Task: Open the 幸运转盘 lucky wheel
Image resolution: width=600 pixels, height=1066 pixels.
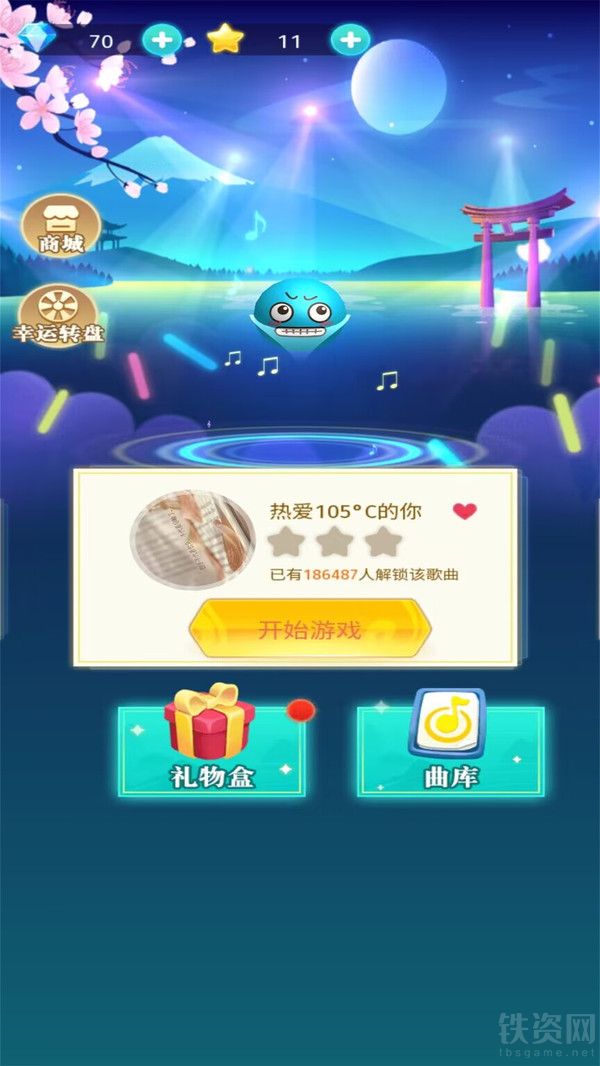Action: (59, 317)
